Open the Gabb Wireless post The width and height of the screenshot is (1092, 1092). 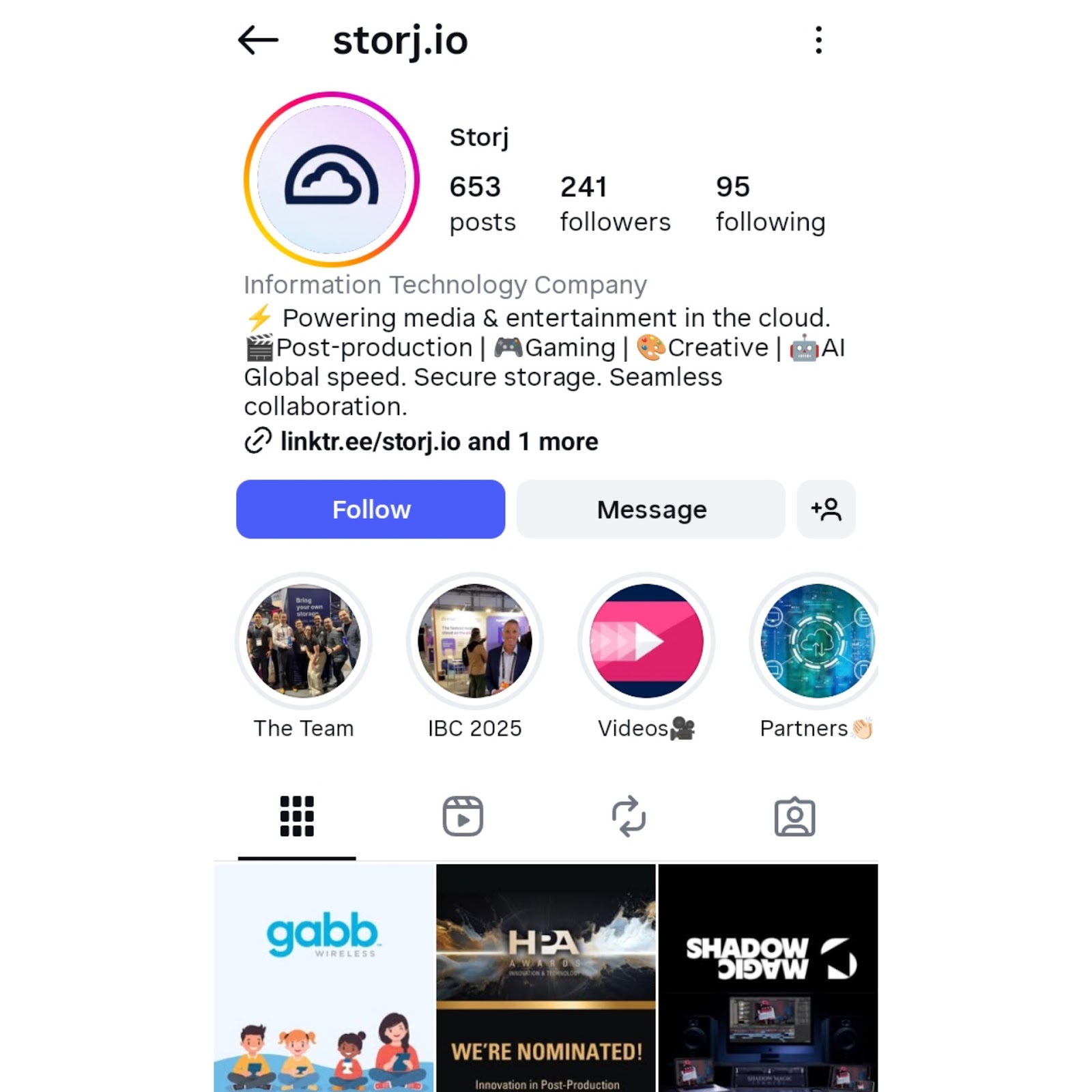[324, 977]
